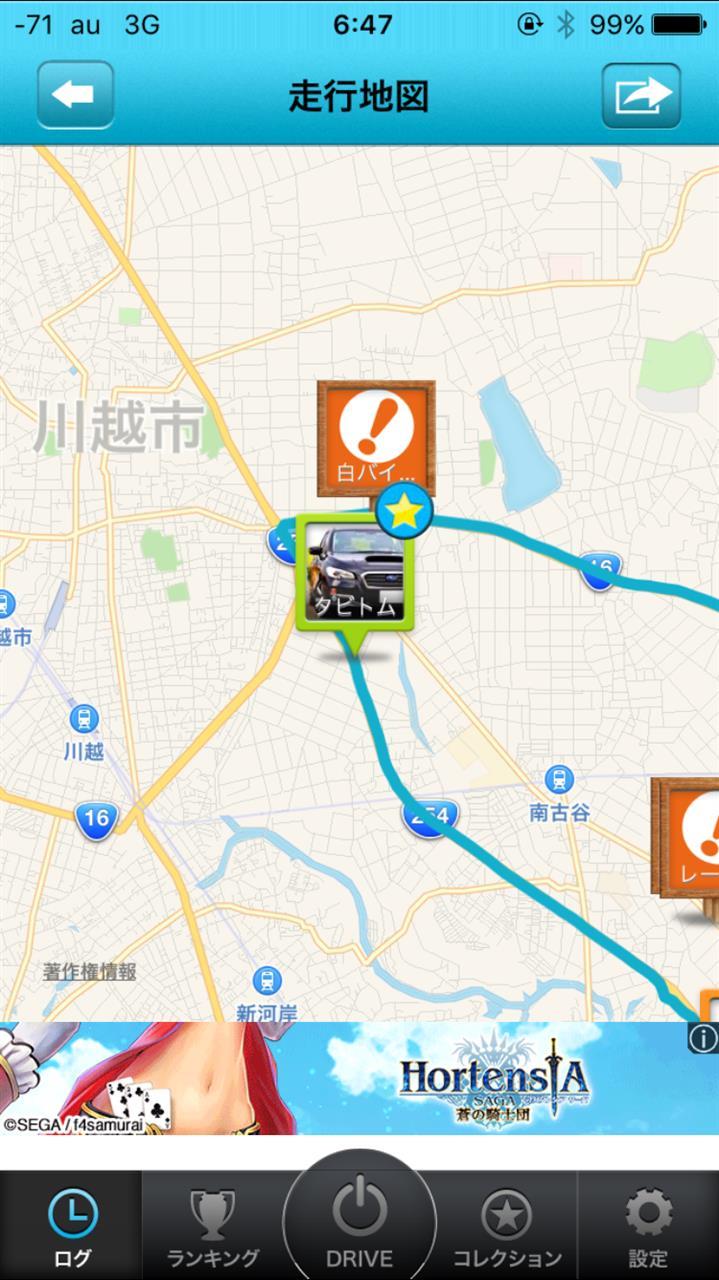The width and height of the screenshot is (719, 1280).
Task: Open ad info icon on banner
Action: point(703,1038)
